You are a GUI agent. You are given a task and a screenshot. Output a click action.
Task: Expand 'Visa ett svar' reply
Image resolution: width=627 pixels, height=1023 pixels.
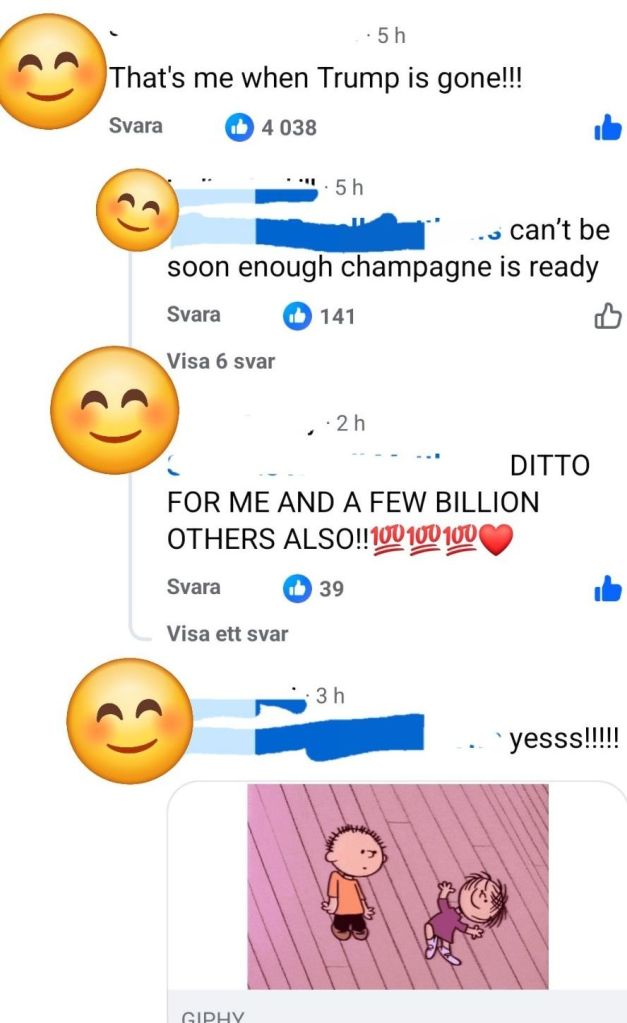pyautogui.click(x=227, y=634)
